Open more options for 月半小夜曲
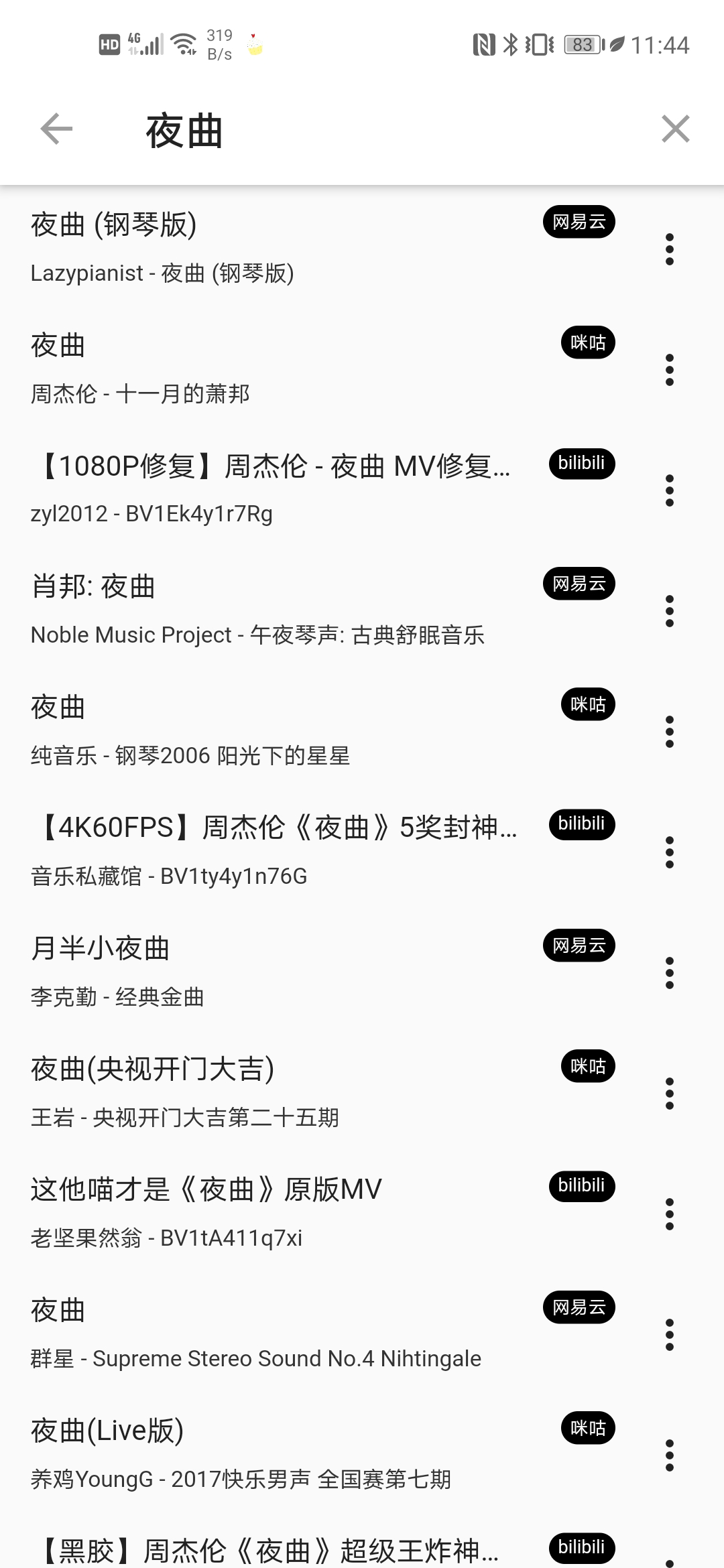The width and height of the screenshot is (724, 1568). (669, 973)
